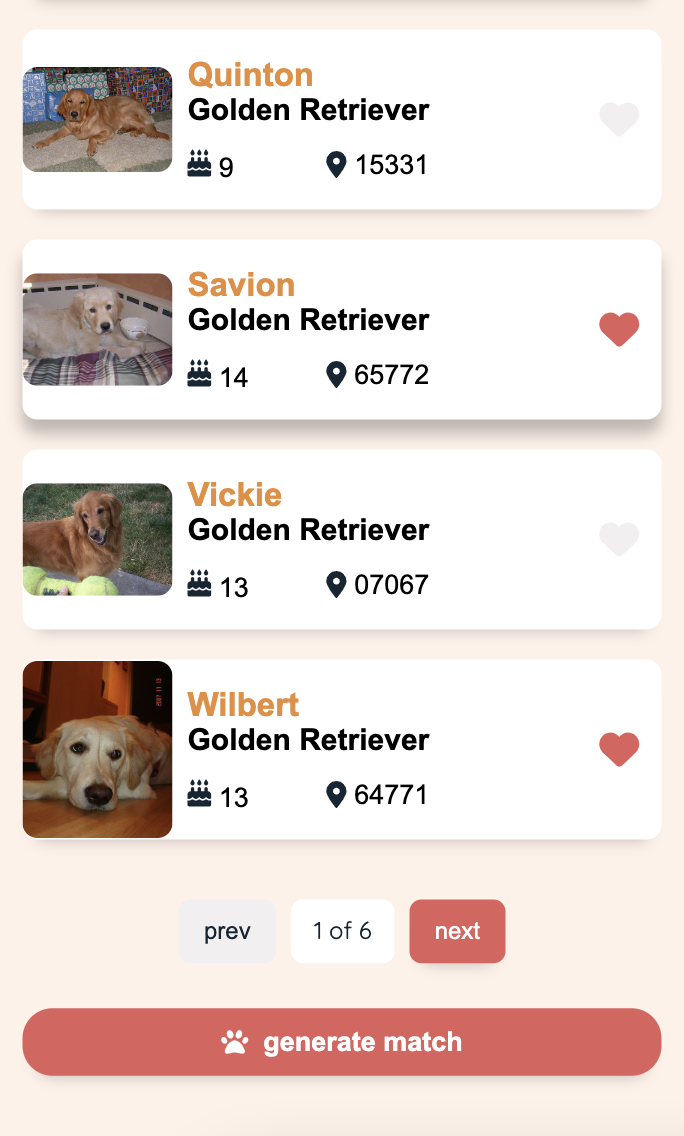Unfavorite Savion by tapping the red heart
Image resolution: width=684 pixels, height=1136 pixels.
[x=619, y=330]
